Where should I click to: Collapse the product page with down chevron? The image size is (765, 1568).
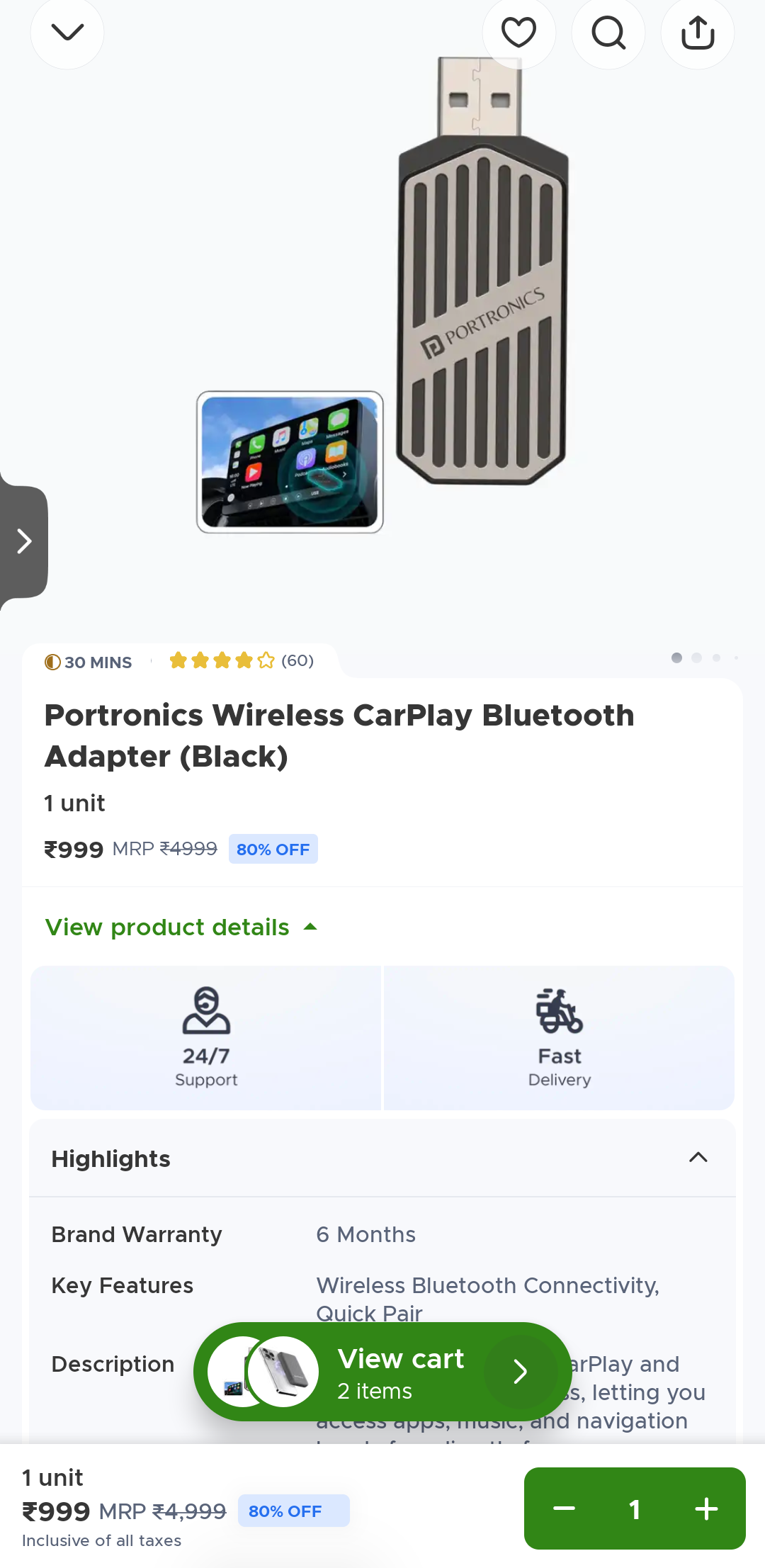(x=67, y=33)
